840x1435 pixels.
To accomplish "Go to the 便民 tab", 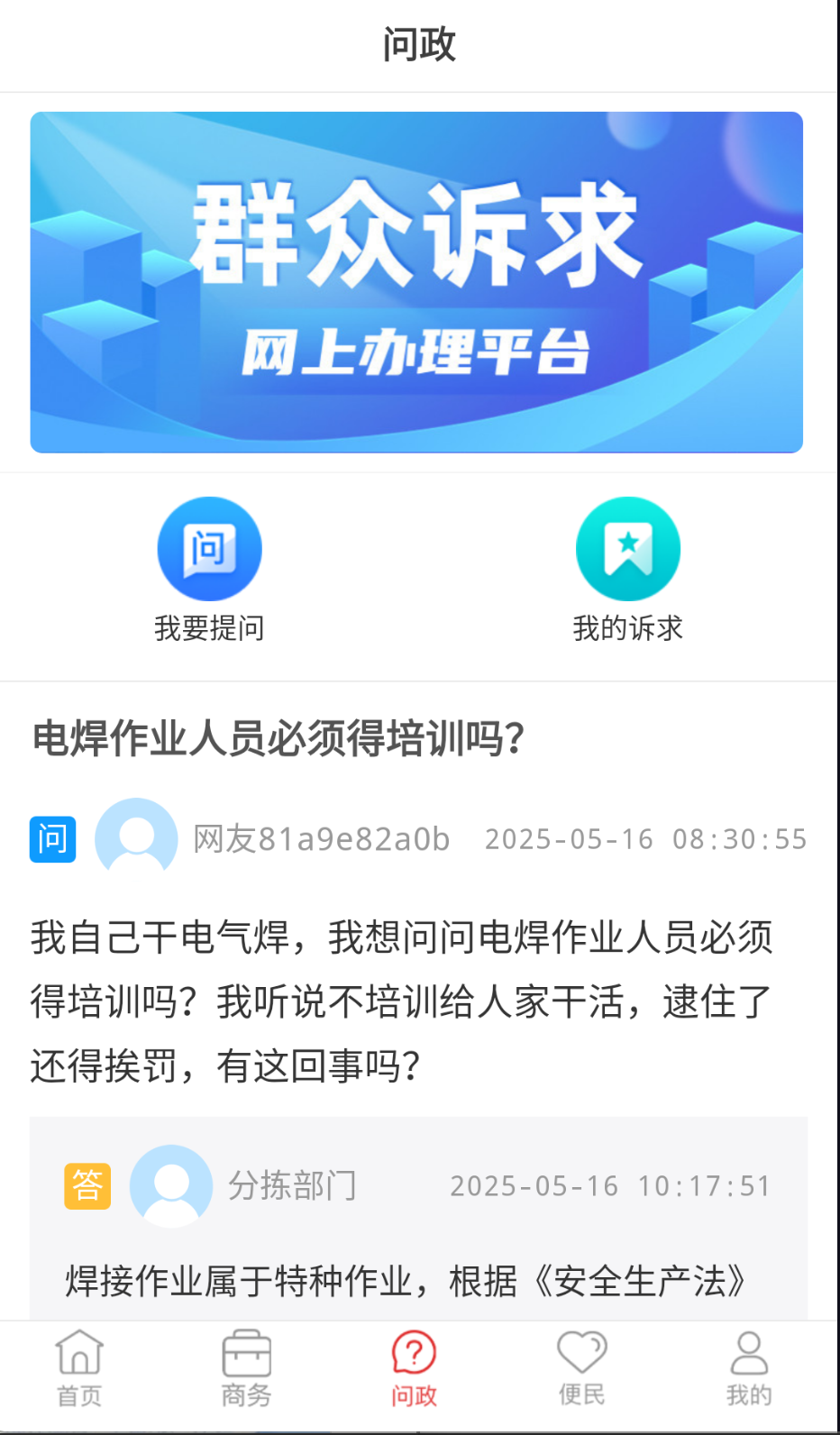I will pyautogui.click(x=581, y=1368).
